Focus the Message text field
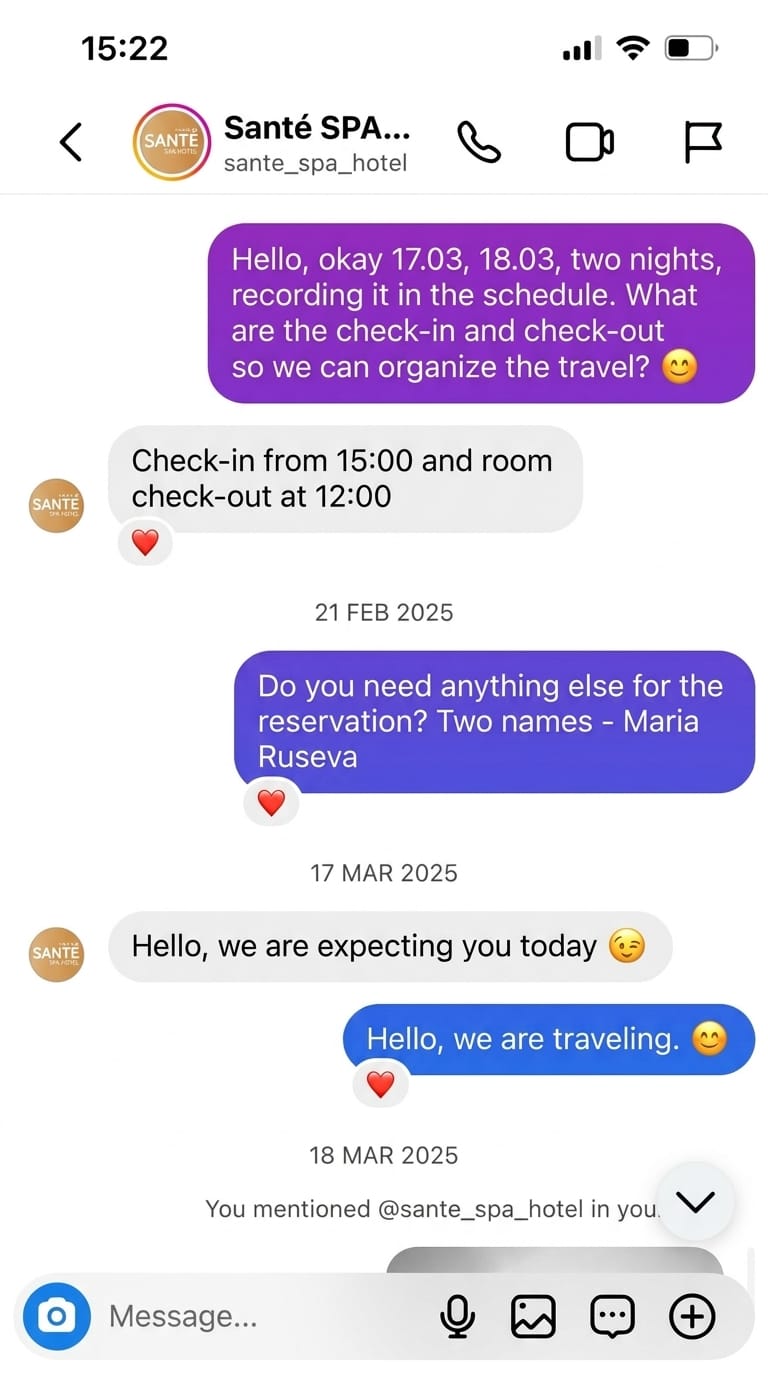The image size is (768, 1376). [x=260, y=1316]
